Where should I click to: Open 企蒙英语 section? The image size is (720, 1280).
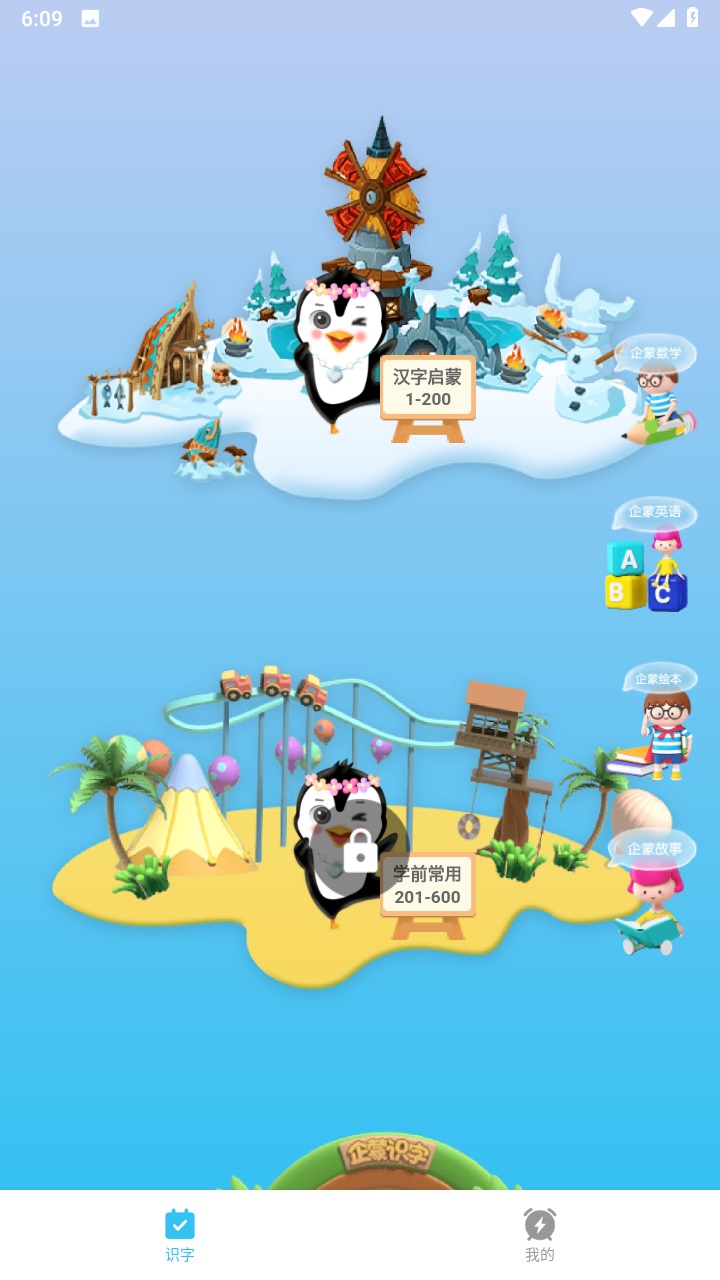(x=652, y=558)
